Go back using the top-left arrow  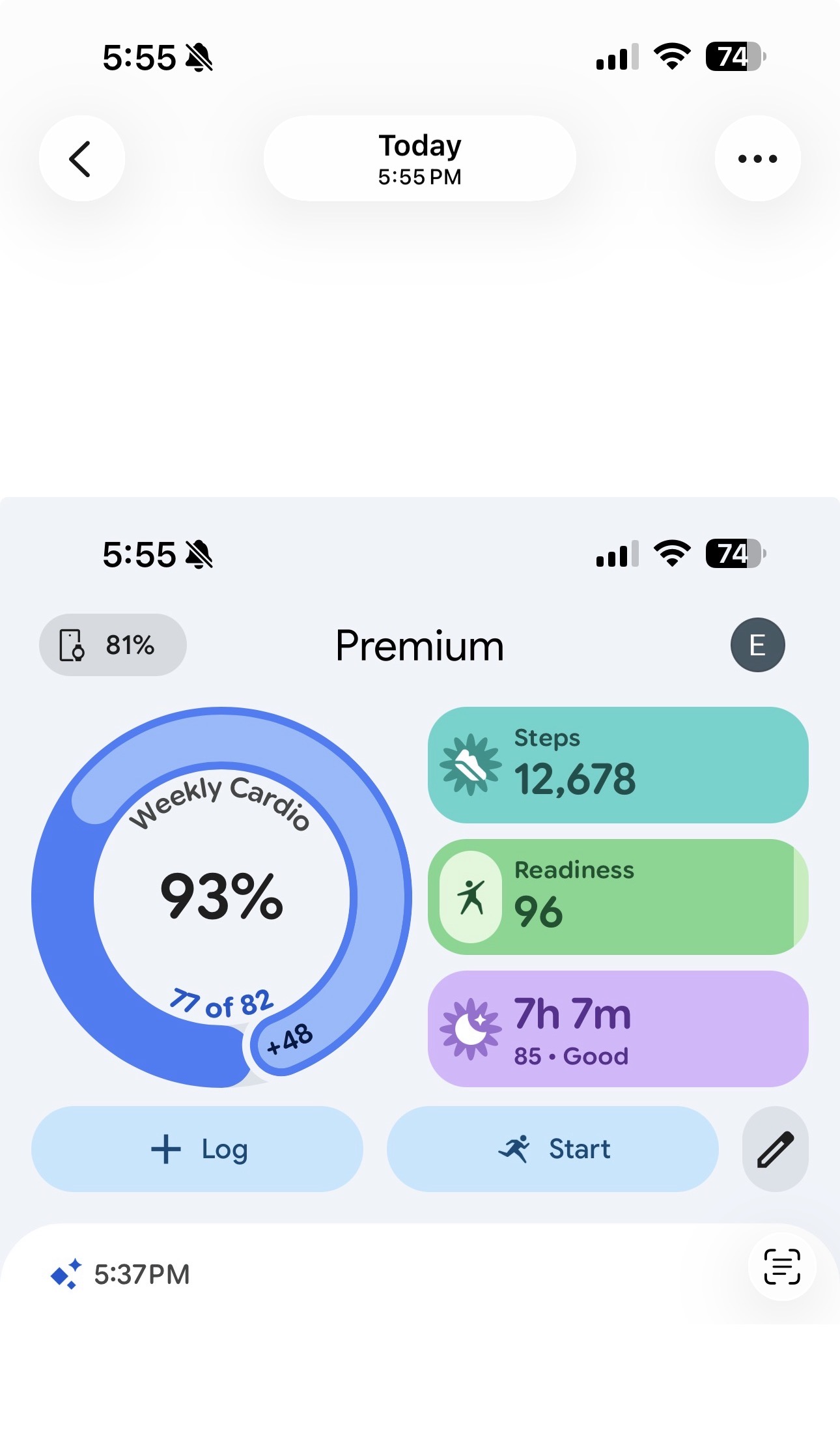[x=81, y=158]
